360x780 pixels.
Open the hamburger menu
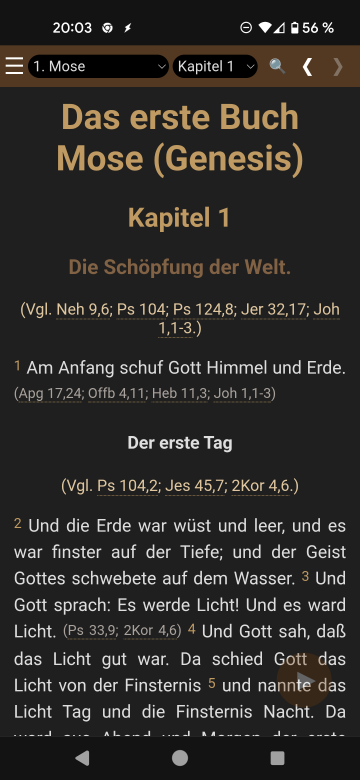click(x=14, y=66)
